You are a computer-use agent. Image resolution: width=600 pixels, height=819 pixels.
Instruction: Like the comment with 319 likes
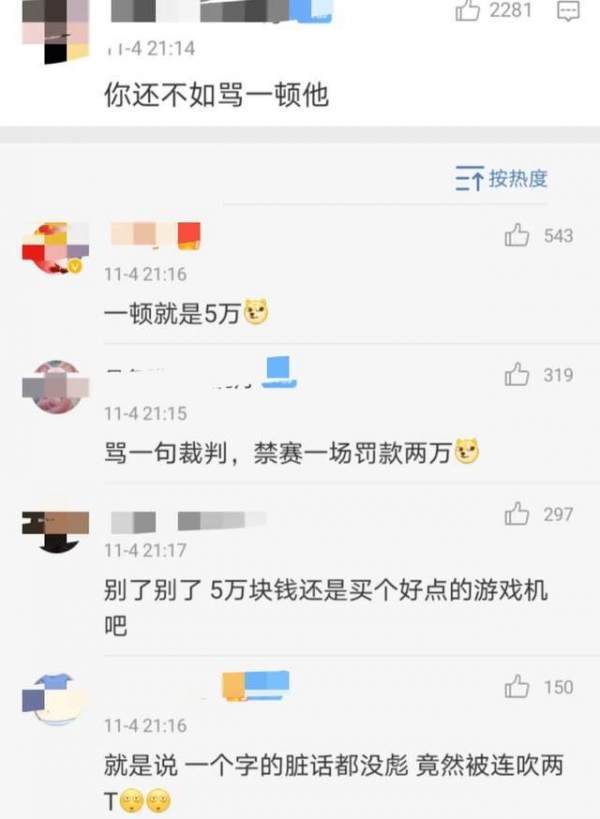(x=517, y=375)
